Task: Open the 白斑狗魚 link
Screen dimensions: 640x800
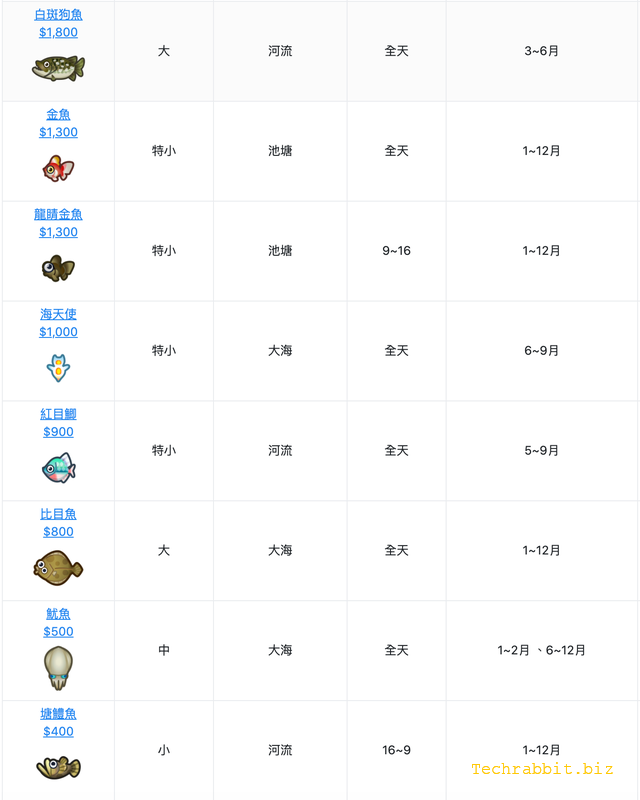Action: [58, 15]
